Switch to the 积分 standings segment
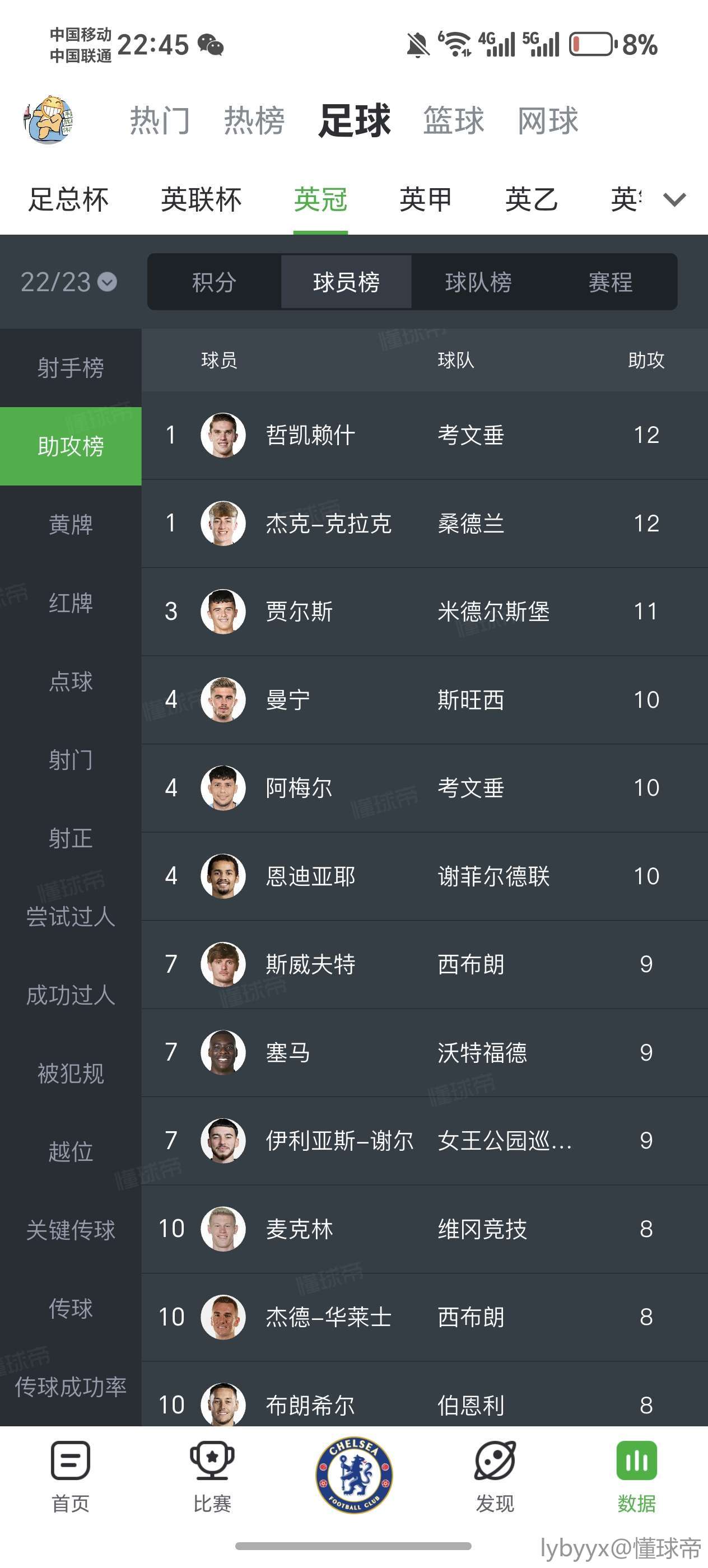 coord(213,282)
